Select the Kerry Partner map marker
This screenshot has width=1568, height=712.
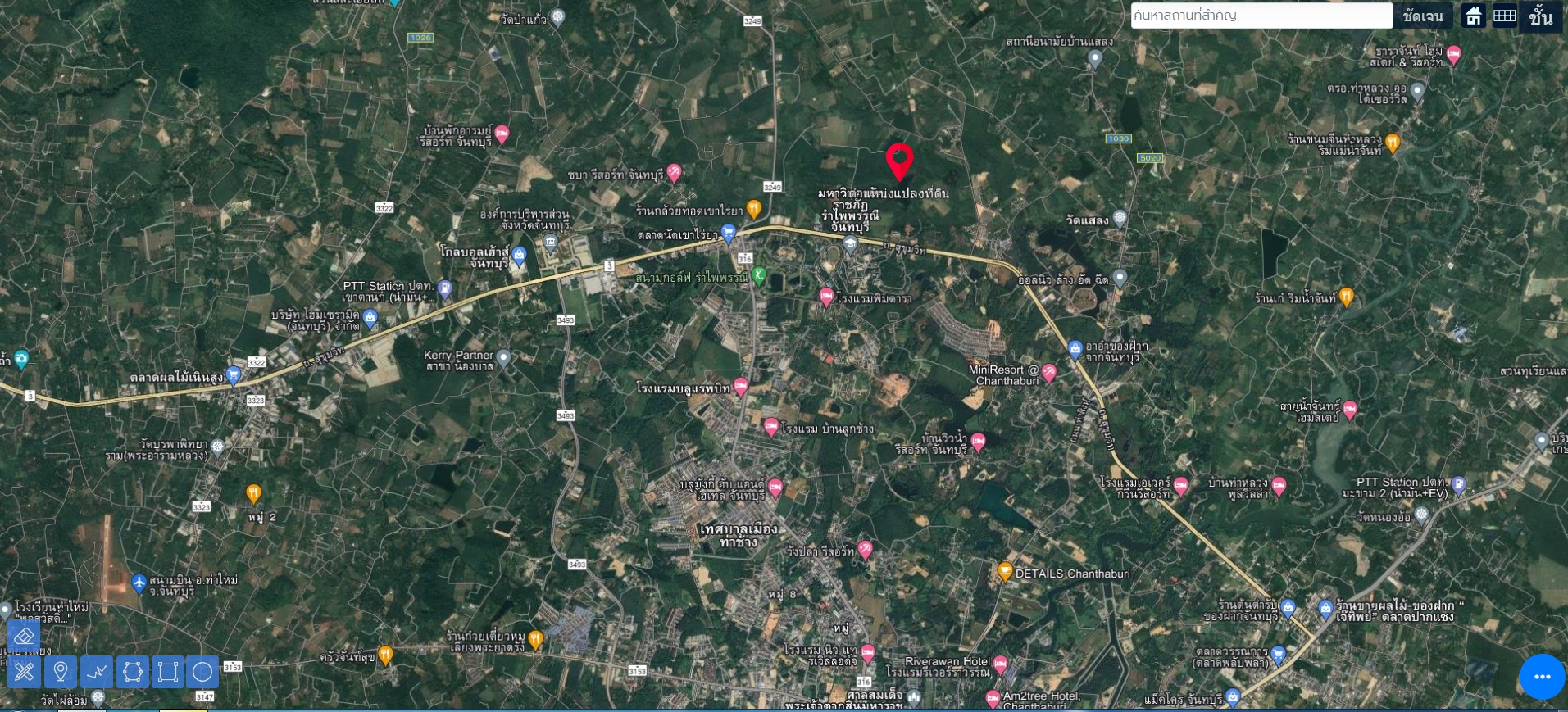tap(504, 357)
